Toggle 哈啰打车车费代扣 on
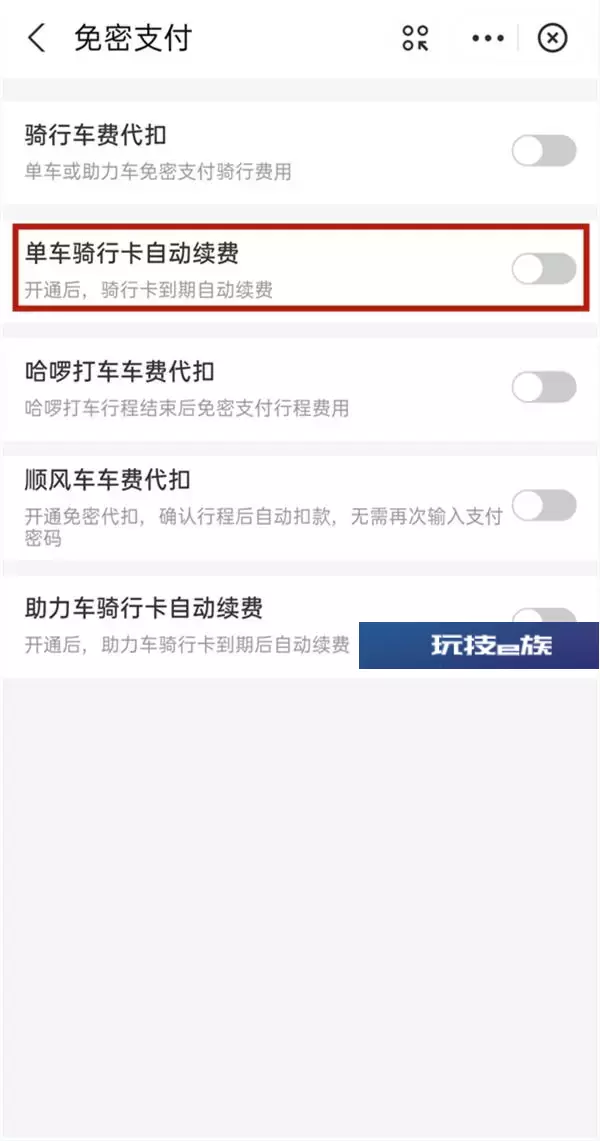Viewport: 600px width, 1141px height. pyautogui.click(x=544, y=387)
